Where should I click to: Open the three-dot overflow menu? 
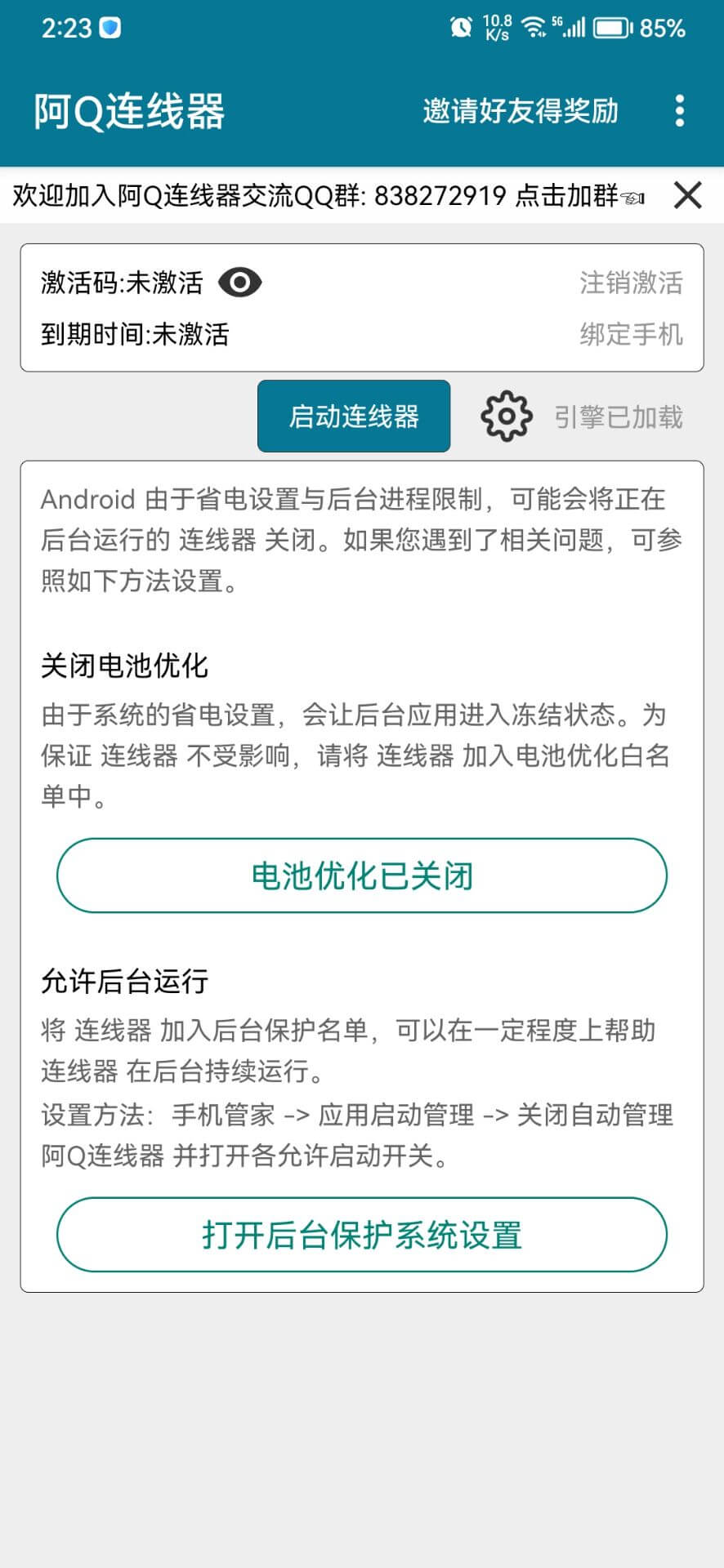[680, 110]
